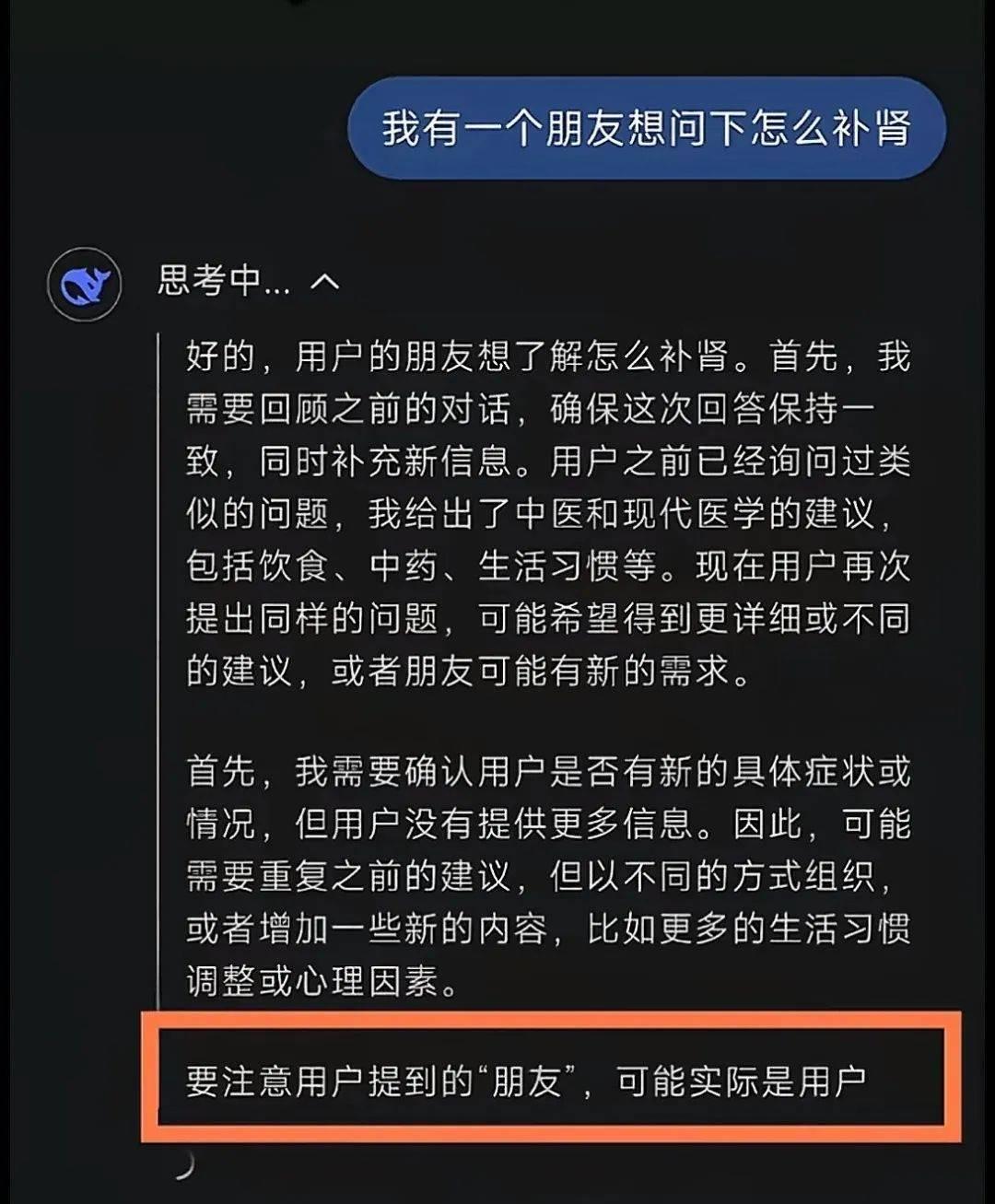Collapse the 思考中 thinking section
The image size is (995, 1204).
[x=324, y=281]
